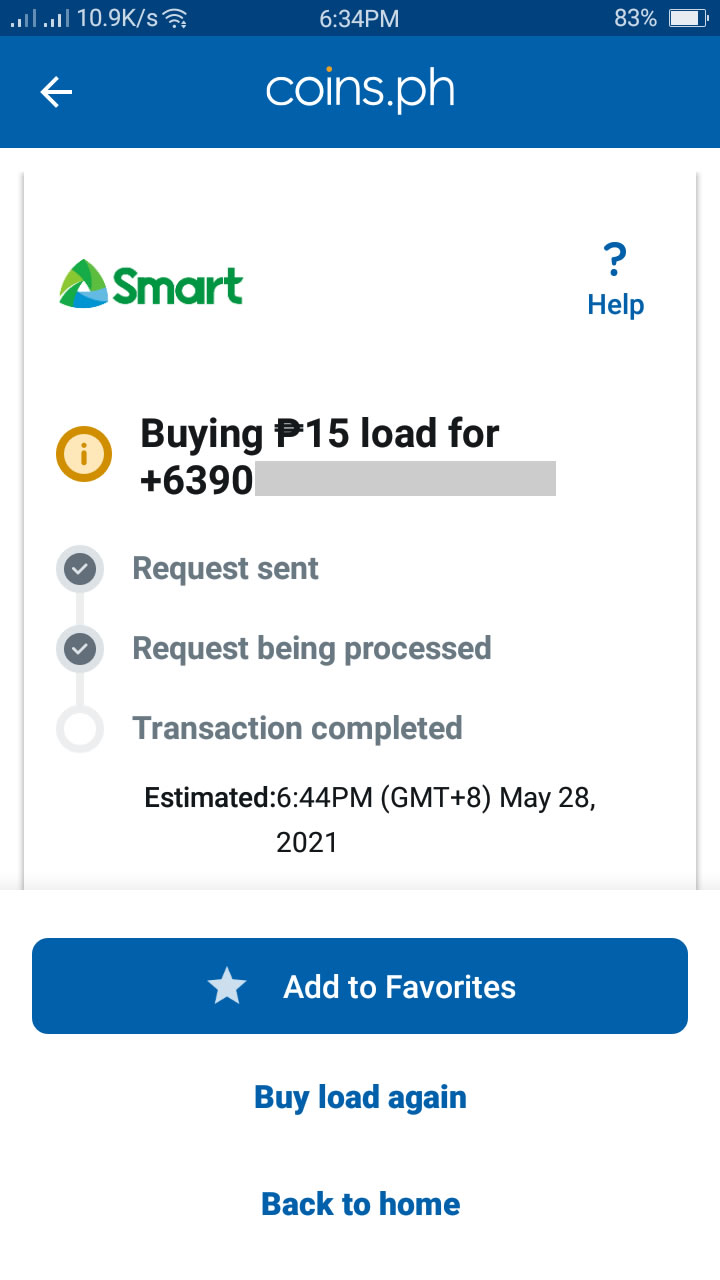Tap the back arrow in the header
Image resolution: width=720 pixels, height=1280 pixels.
(x=56, y=92)
